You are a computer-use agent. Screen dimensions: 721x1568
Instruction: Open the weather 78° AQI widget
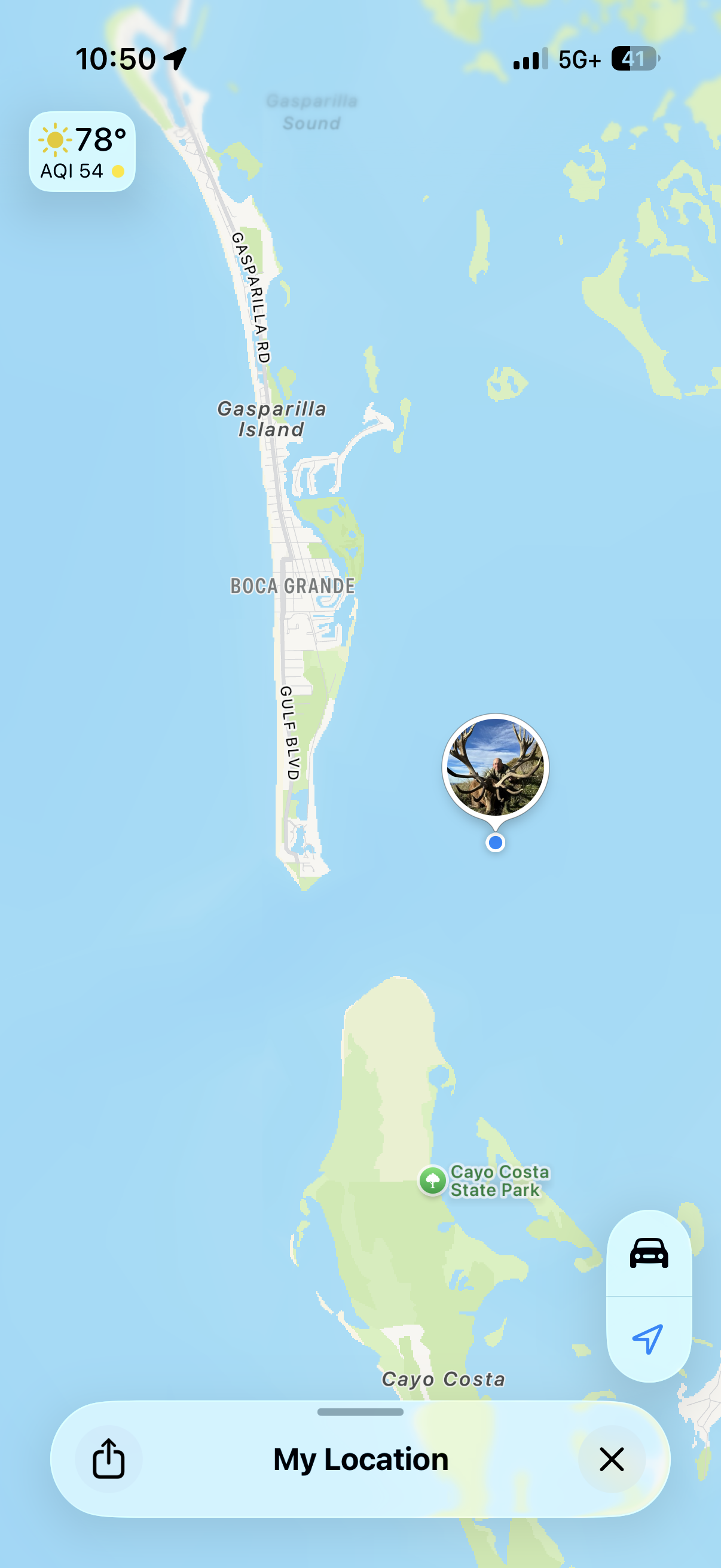82,151
